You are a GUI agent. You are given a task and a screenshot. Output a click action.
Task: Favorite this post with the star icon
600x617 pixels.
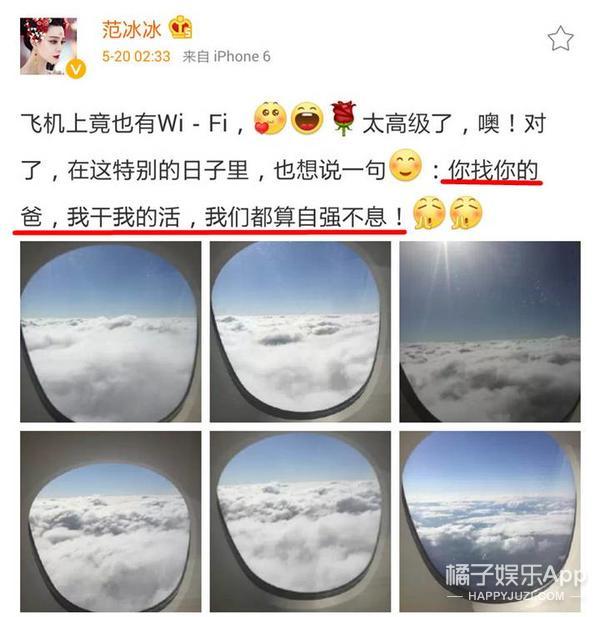560,39
